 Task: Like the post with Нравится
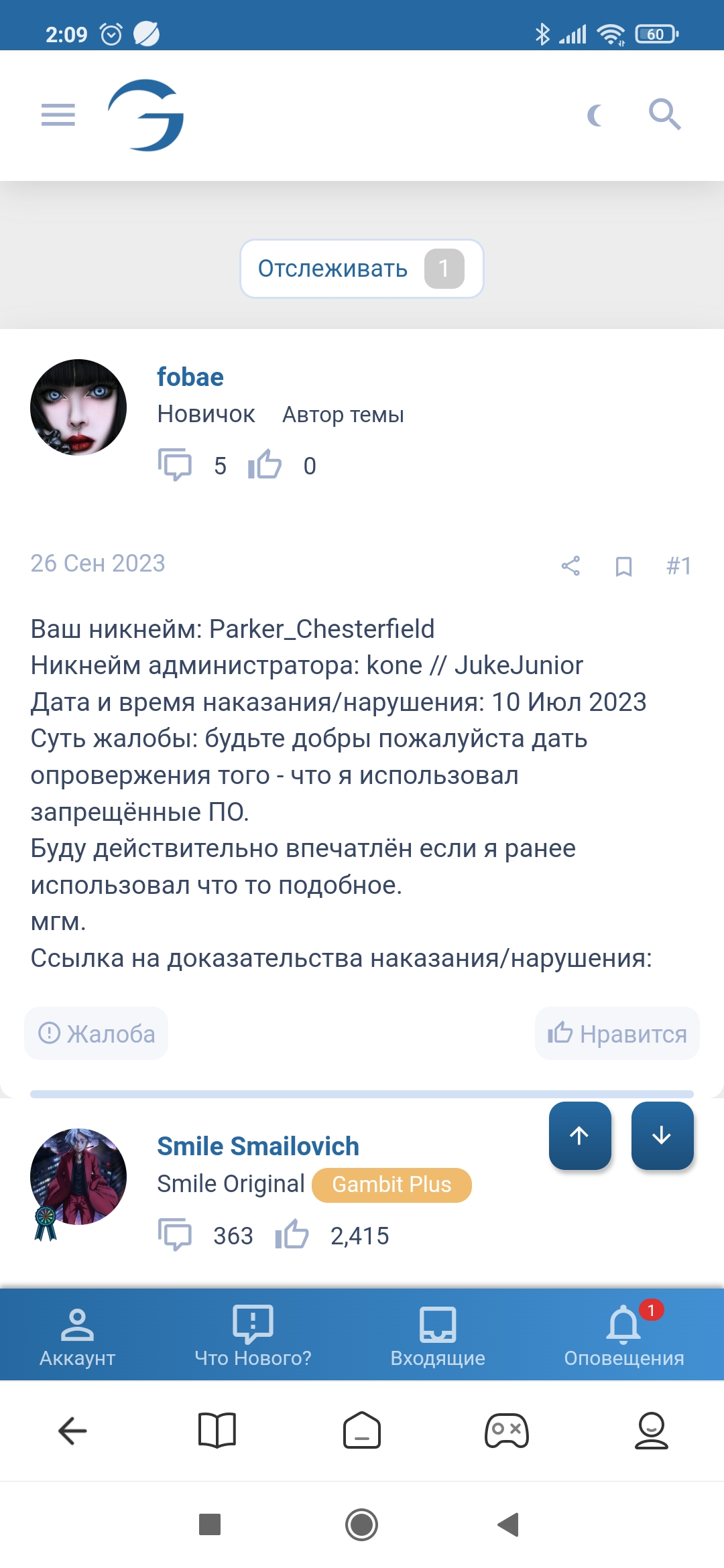(x=617, y=1033)
